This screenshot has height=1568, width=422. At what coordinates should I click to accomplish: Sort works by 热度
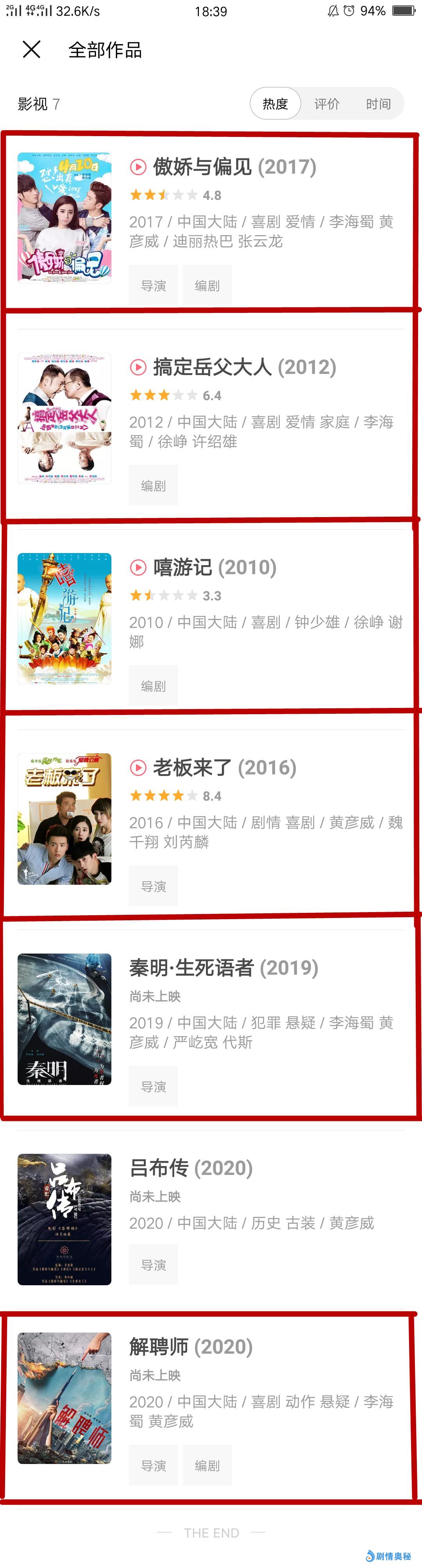pyautogui.click(x=275, y=104)
